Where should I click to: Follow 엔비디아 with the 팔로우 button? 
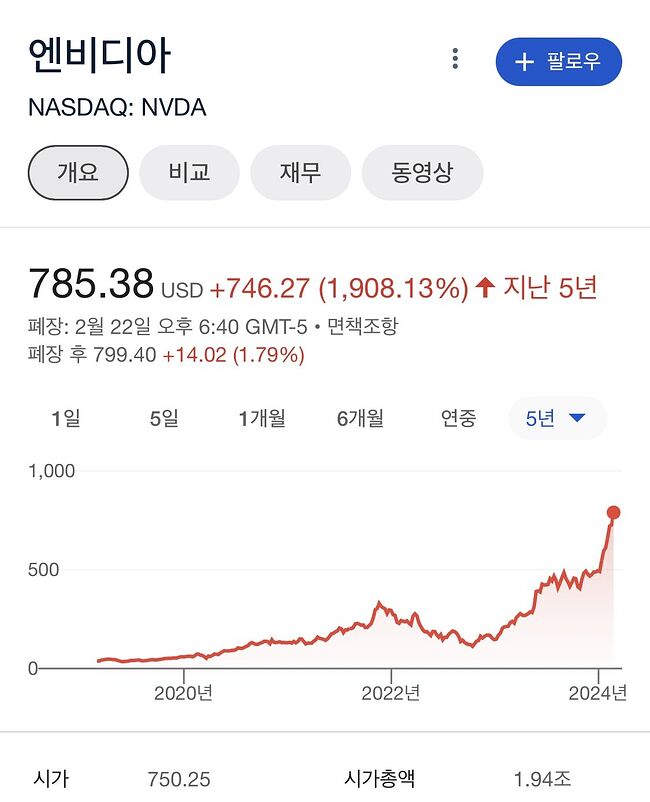point(558,61)
